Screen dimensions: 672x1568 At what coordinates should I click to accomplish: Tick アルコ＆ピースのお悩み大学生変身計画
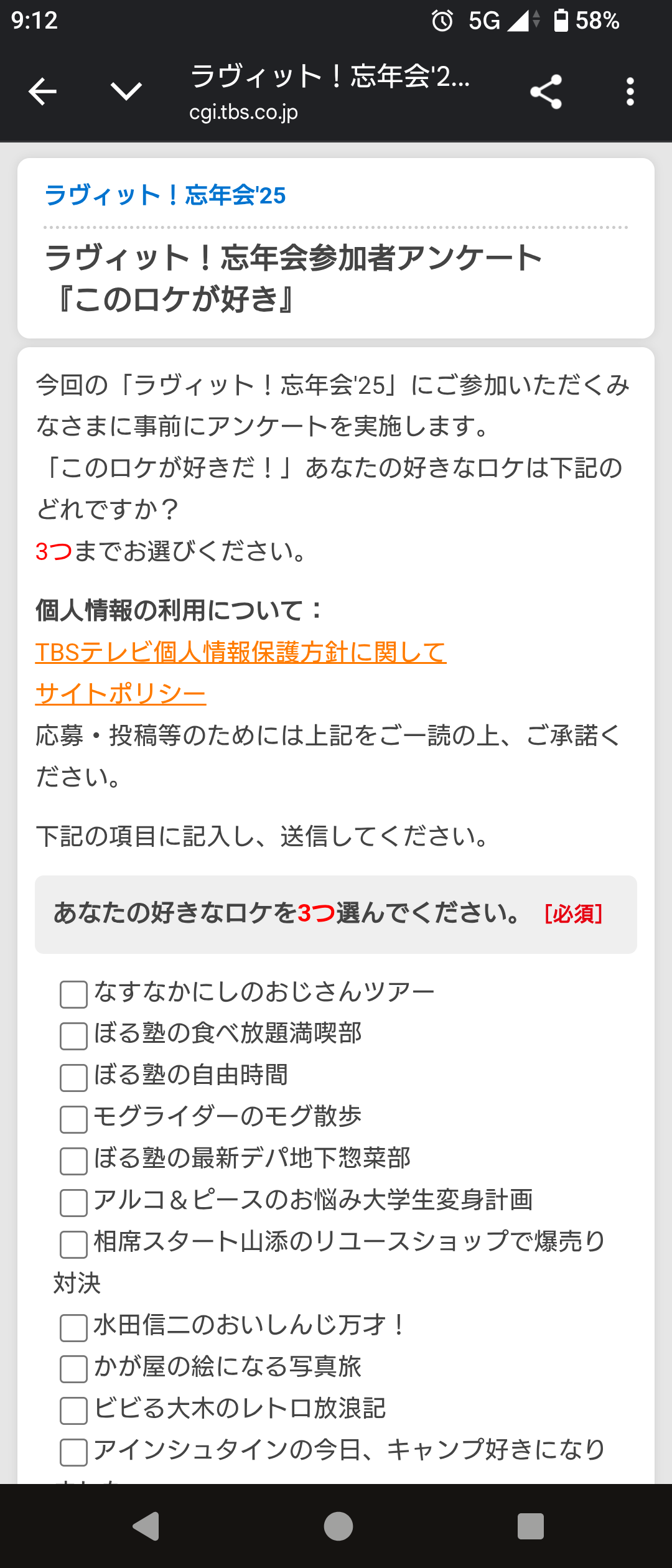[73, 1203]
